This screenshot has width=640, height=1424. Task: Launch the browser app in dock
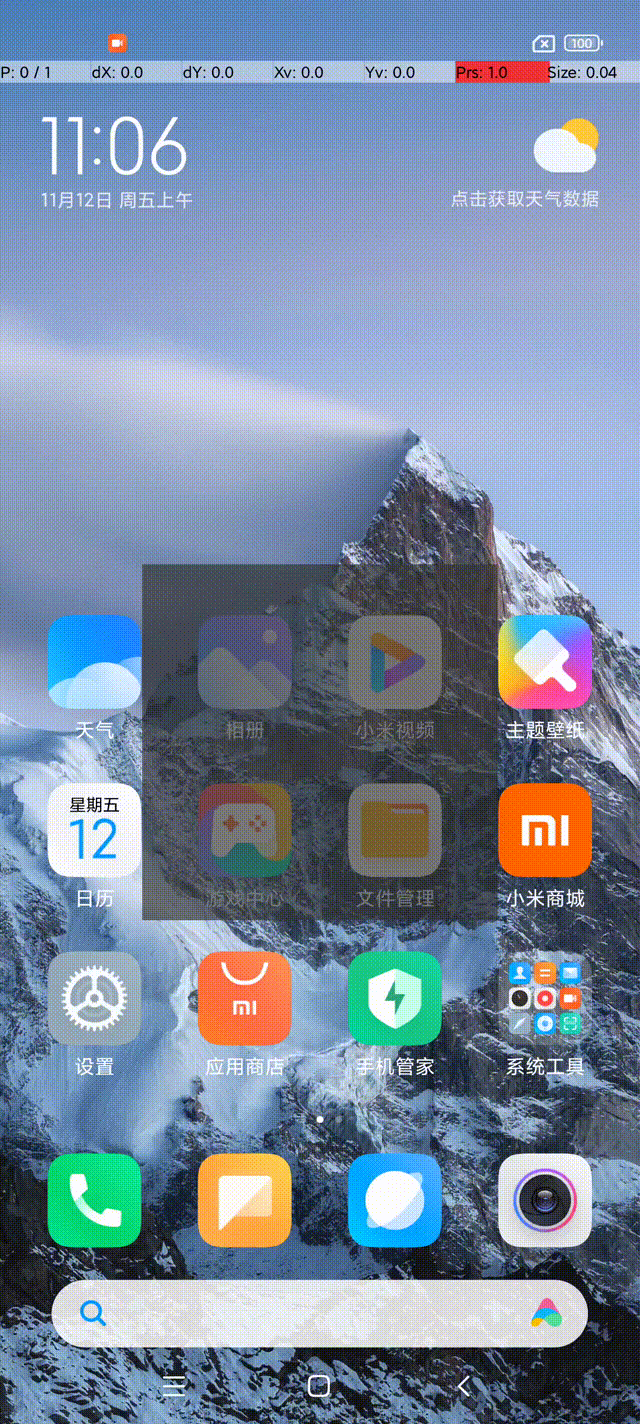tap(394, 1200)
